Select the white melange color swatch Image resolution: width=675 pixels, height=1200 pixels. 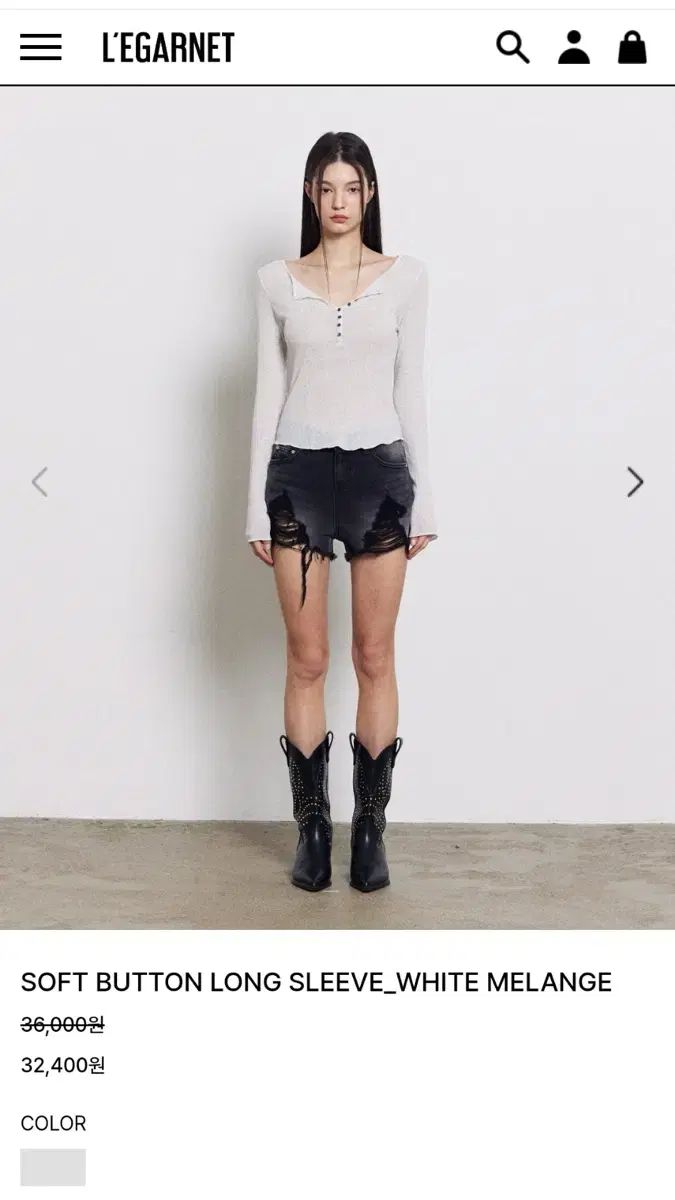53,1167
